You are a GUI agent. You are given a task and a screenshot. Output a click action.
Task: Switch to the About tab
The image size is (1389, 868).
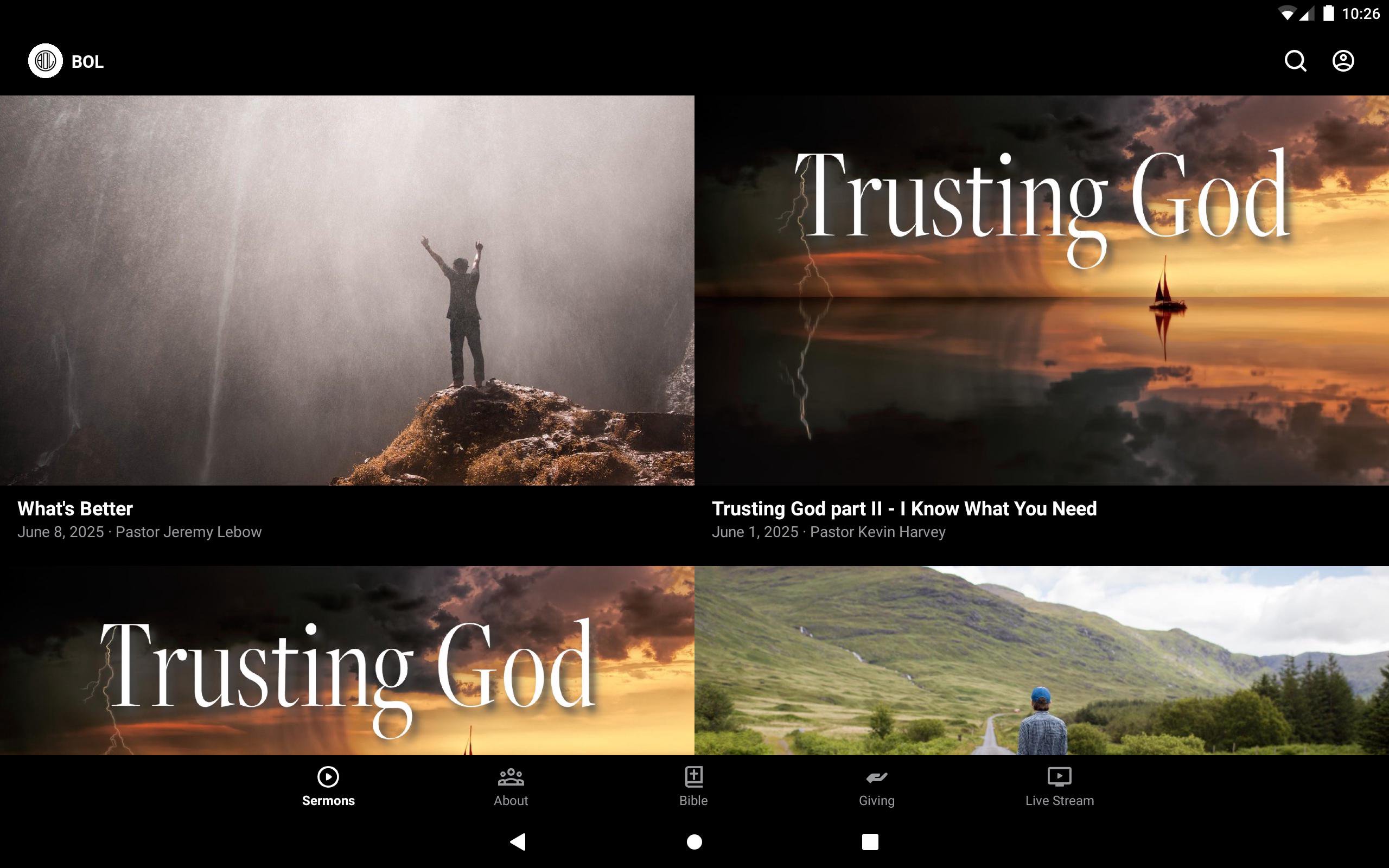[x=511, y=787]
